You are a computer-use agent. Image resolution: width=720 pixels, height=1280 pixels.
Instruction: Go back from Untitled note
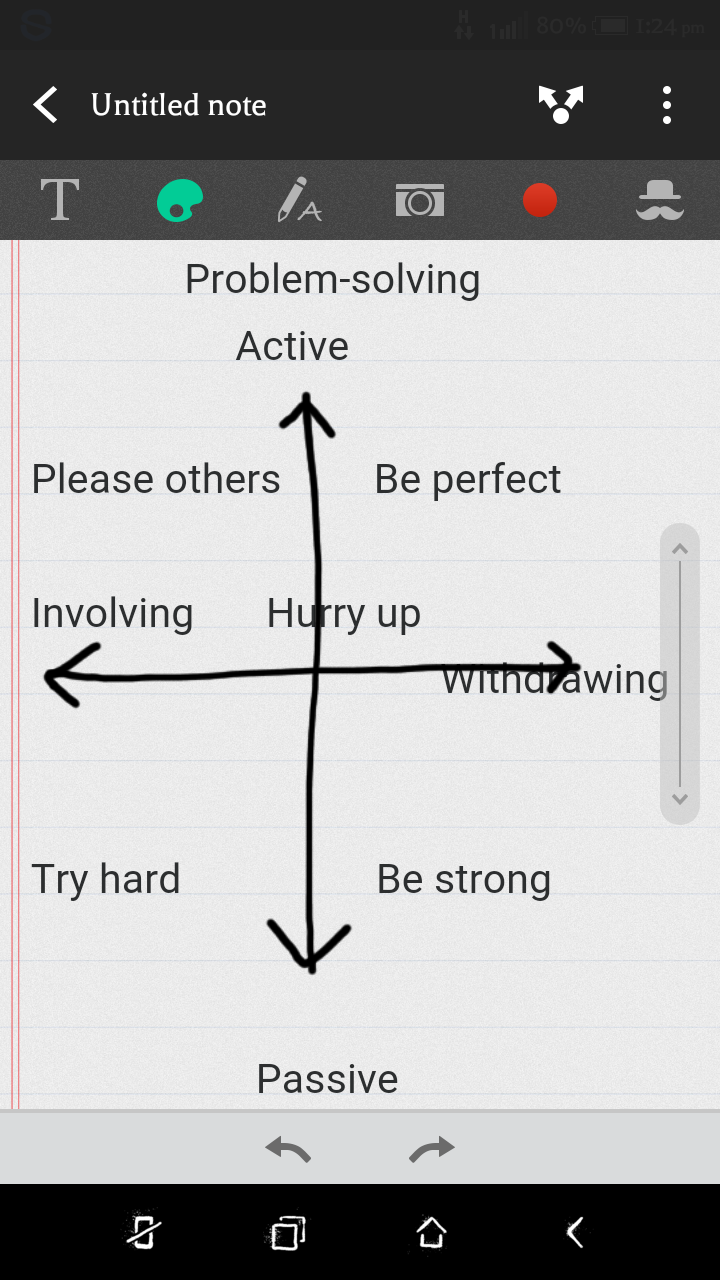(x=45, y=105)
